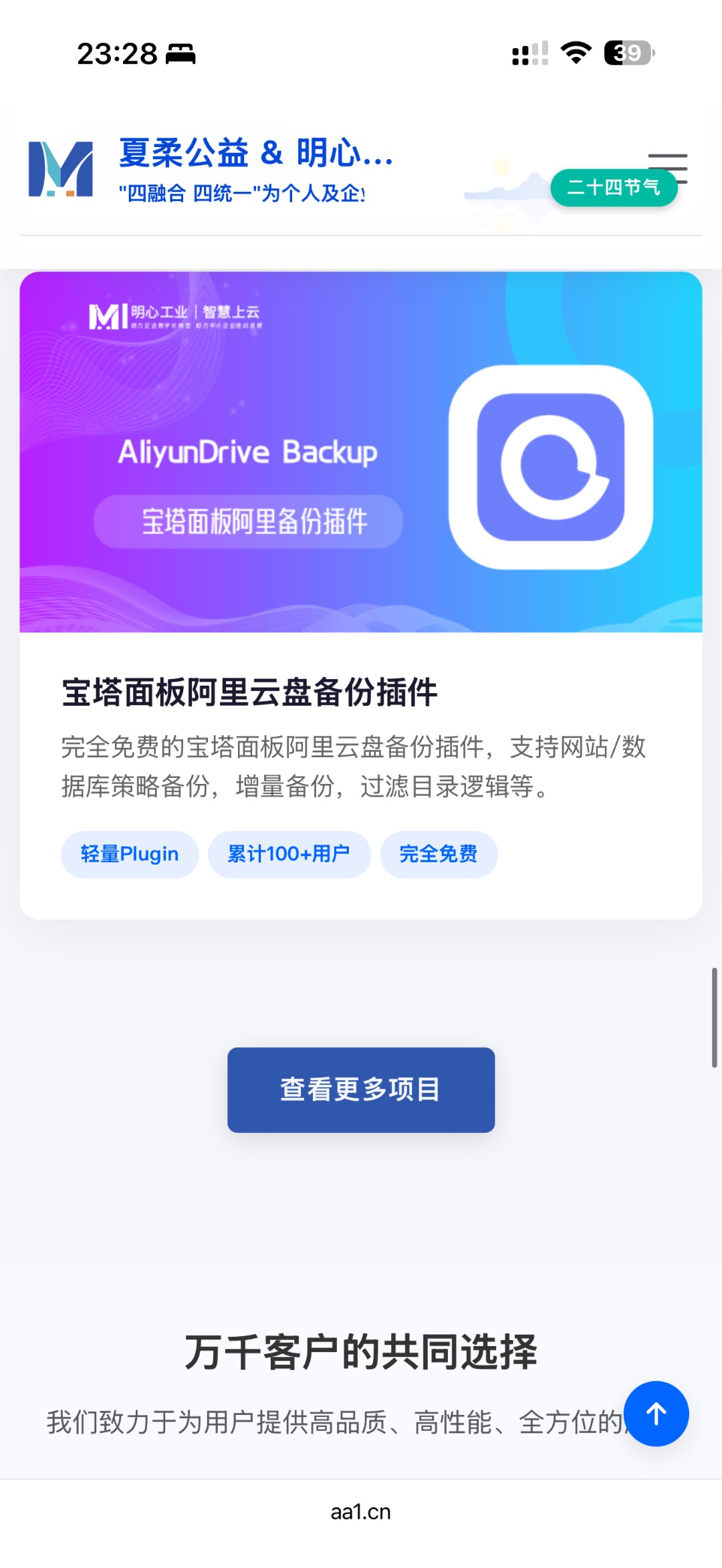Screen dimensions: 722x1568
Task: Select the 完全免费 chip
Action: pos(439,854)
